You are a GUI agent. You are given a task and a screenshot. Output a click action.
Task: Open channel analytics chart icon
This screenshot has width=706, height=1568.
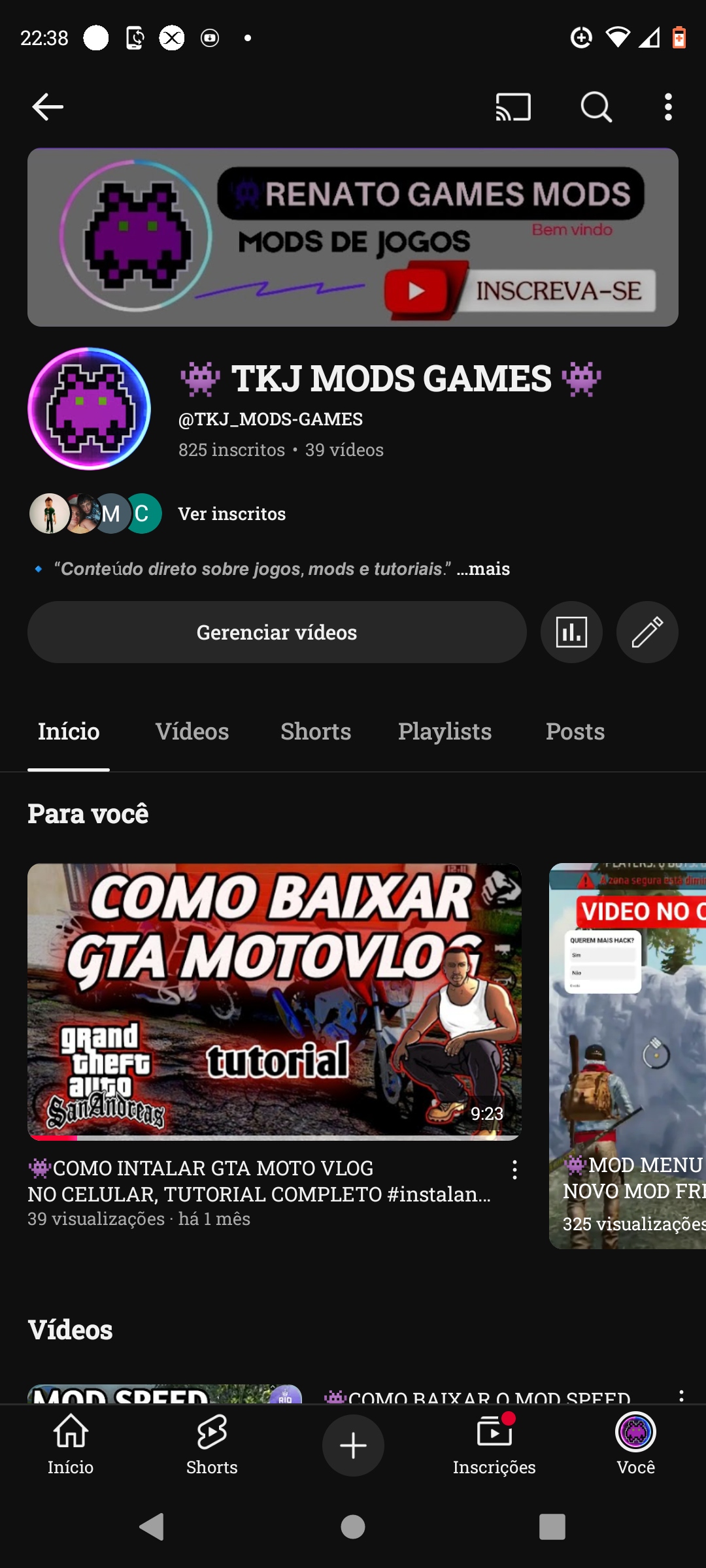[x=571, y=632]
